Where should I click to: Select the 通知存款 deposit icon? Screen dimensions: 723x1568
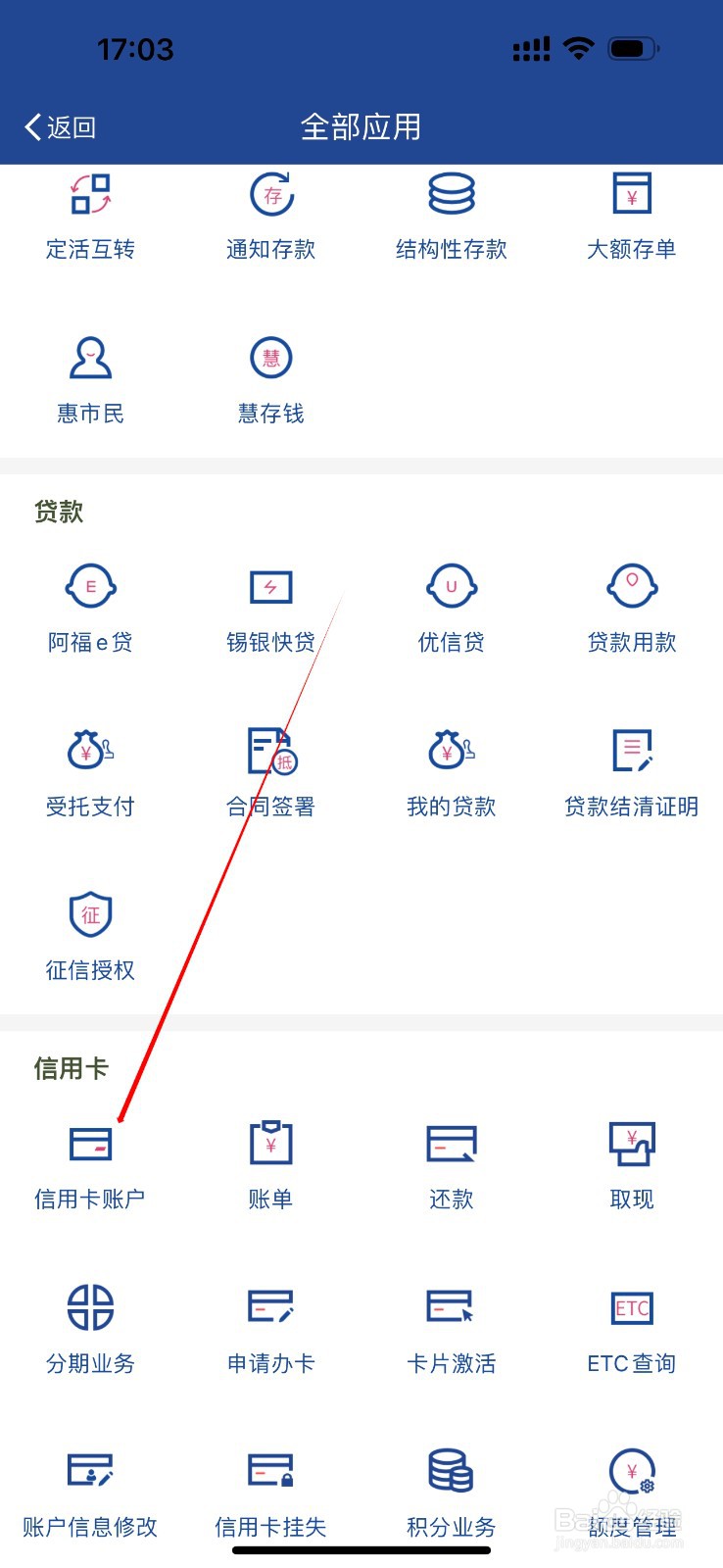point(270,216)
